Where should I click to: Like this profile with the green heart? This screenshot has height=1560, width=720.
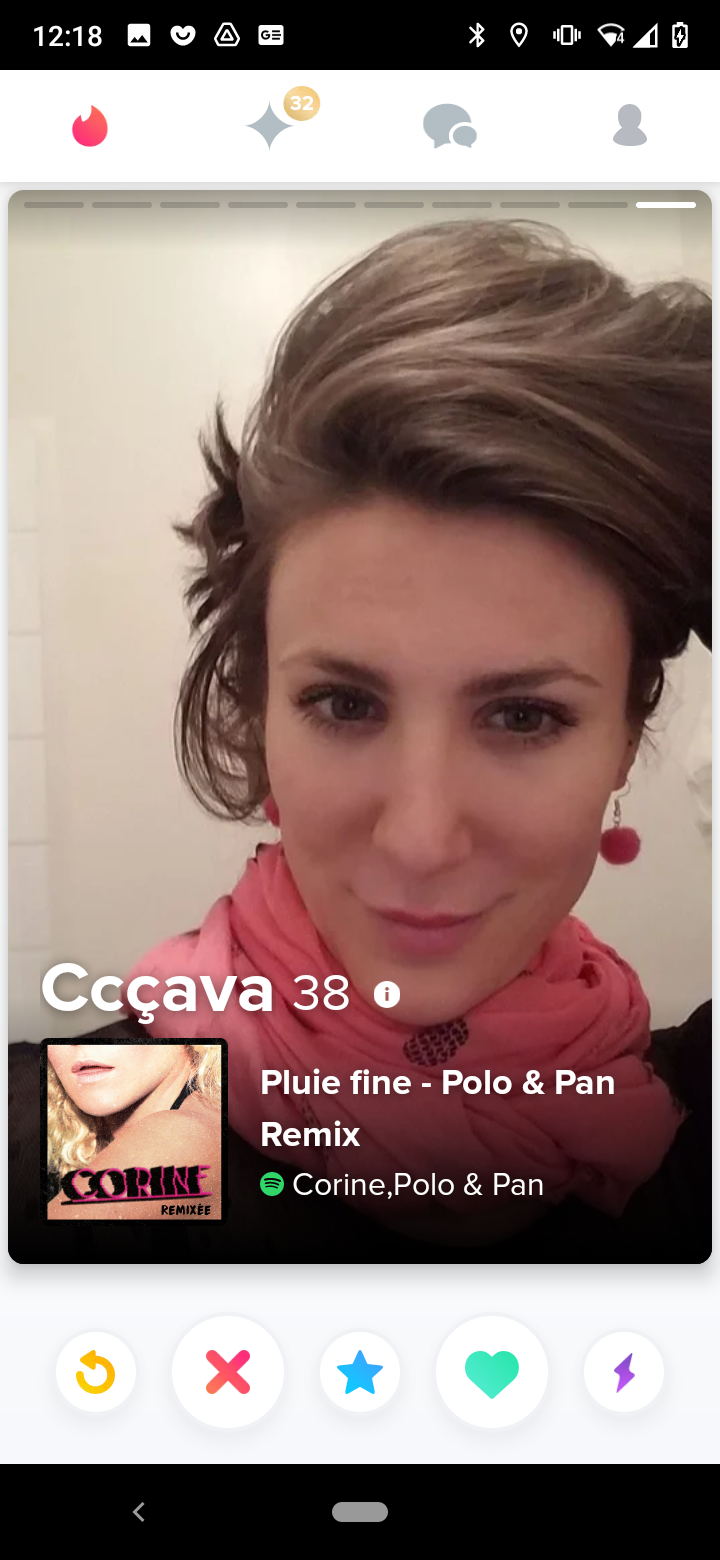click(492, 1372)
